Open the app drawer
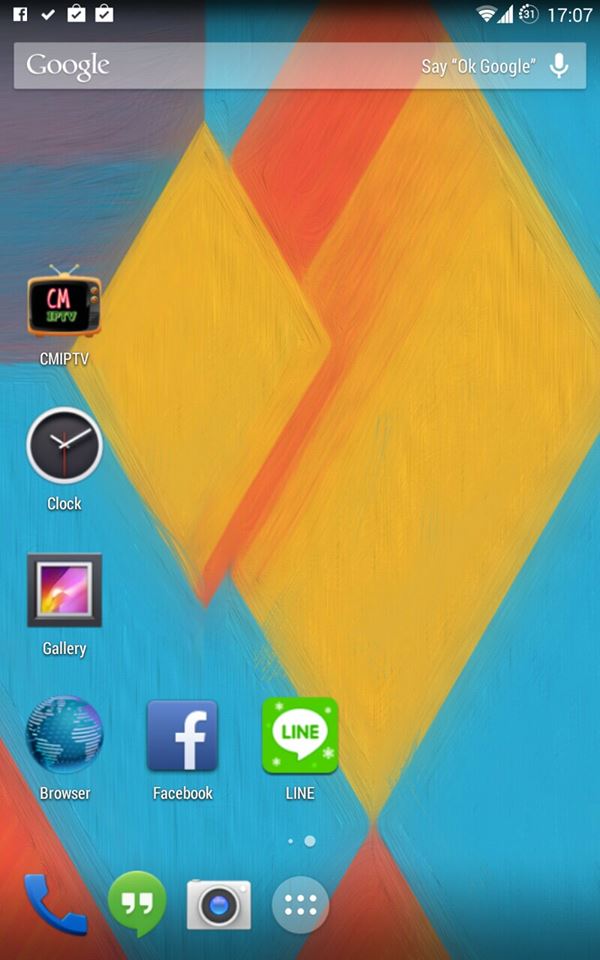 tap(300, 905)
